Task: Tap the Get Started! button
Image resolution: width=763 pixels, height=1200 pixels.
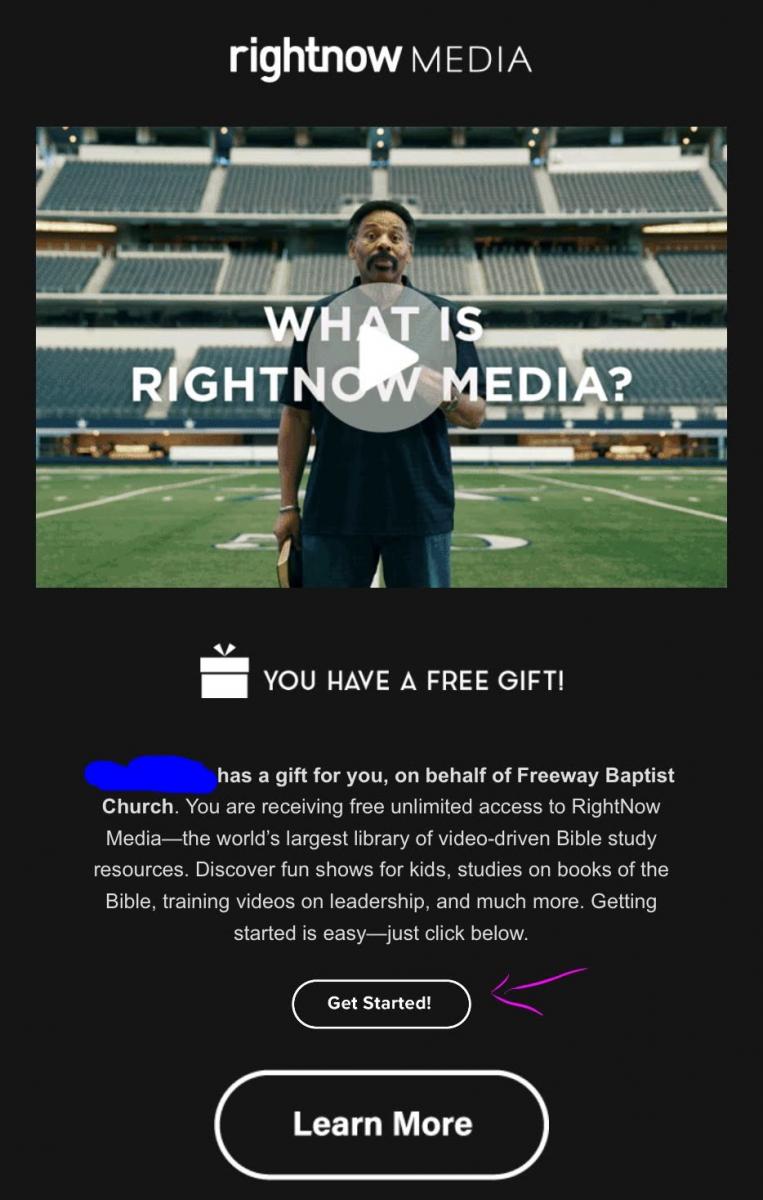Action: 380,1003
